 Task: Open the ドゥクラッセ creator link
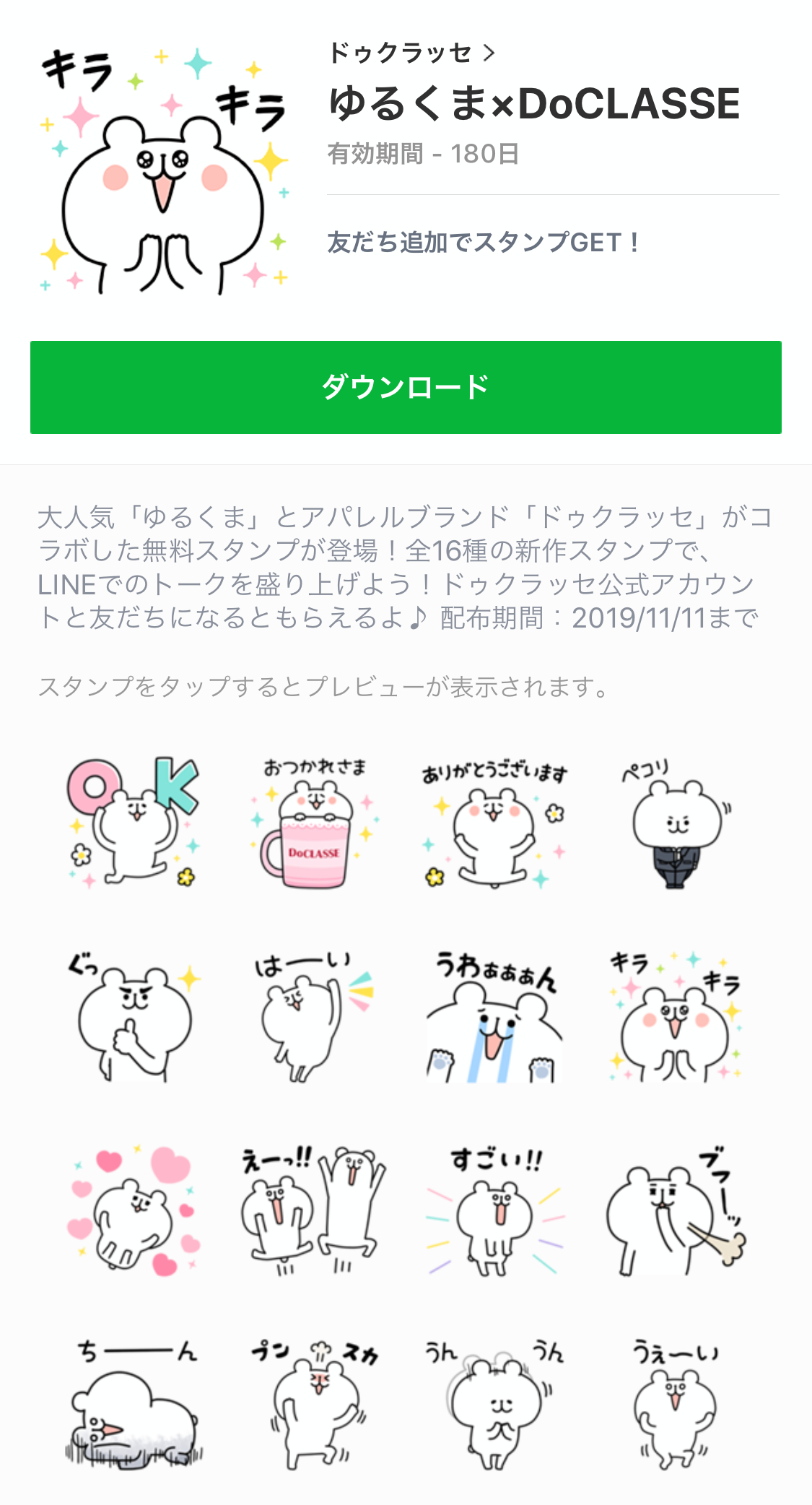point(411,53)
